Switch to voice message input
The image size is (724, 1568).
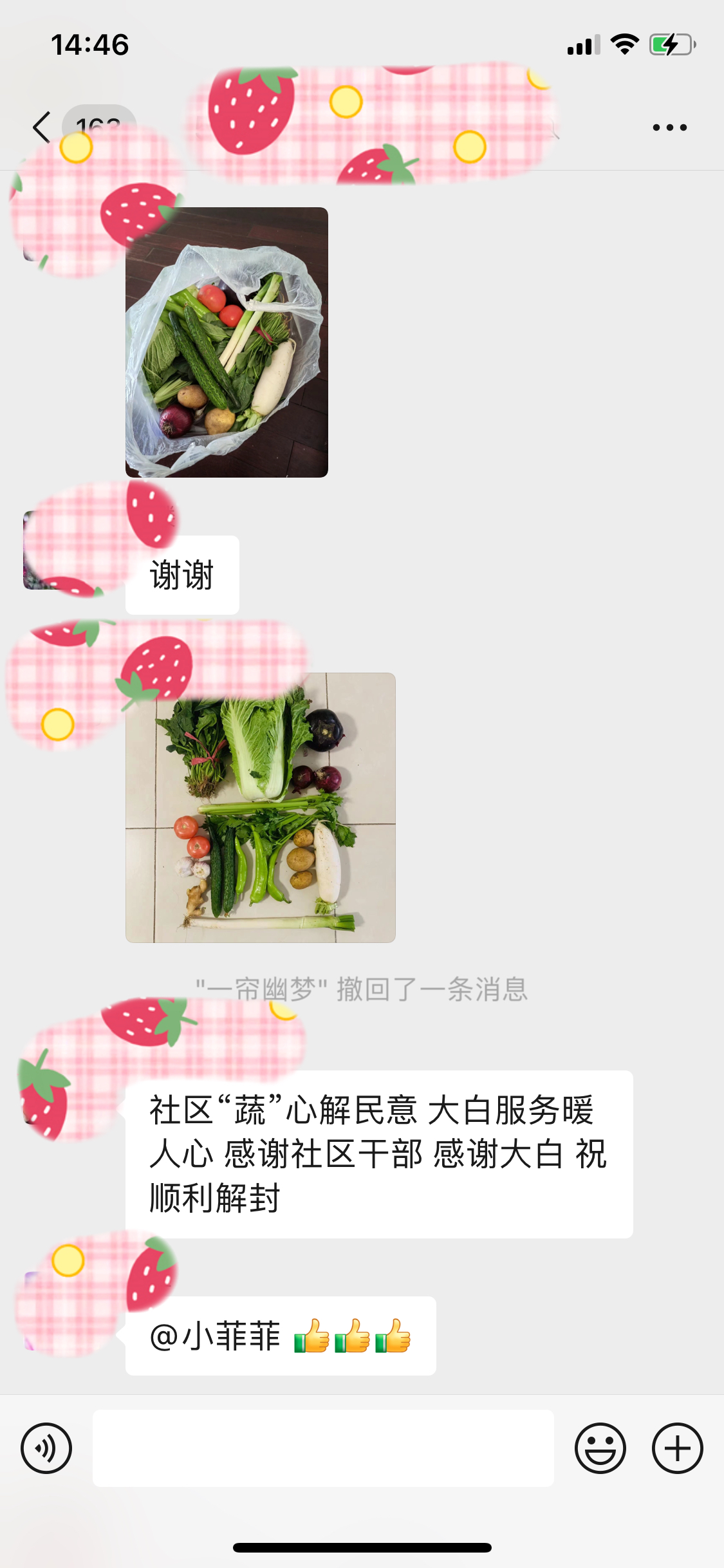coord(46,1448)
